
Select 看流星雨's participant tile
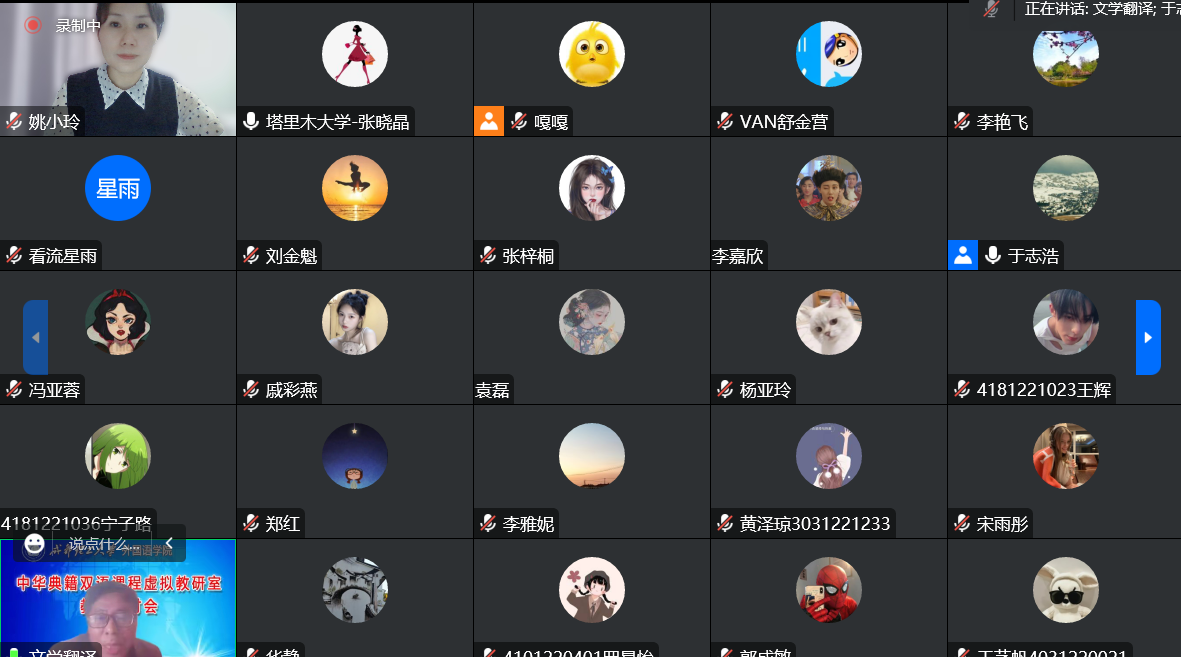point(118,203)
